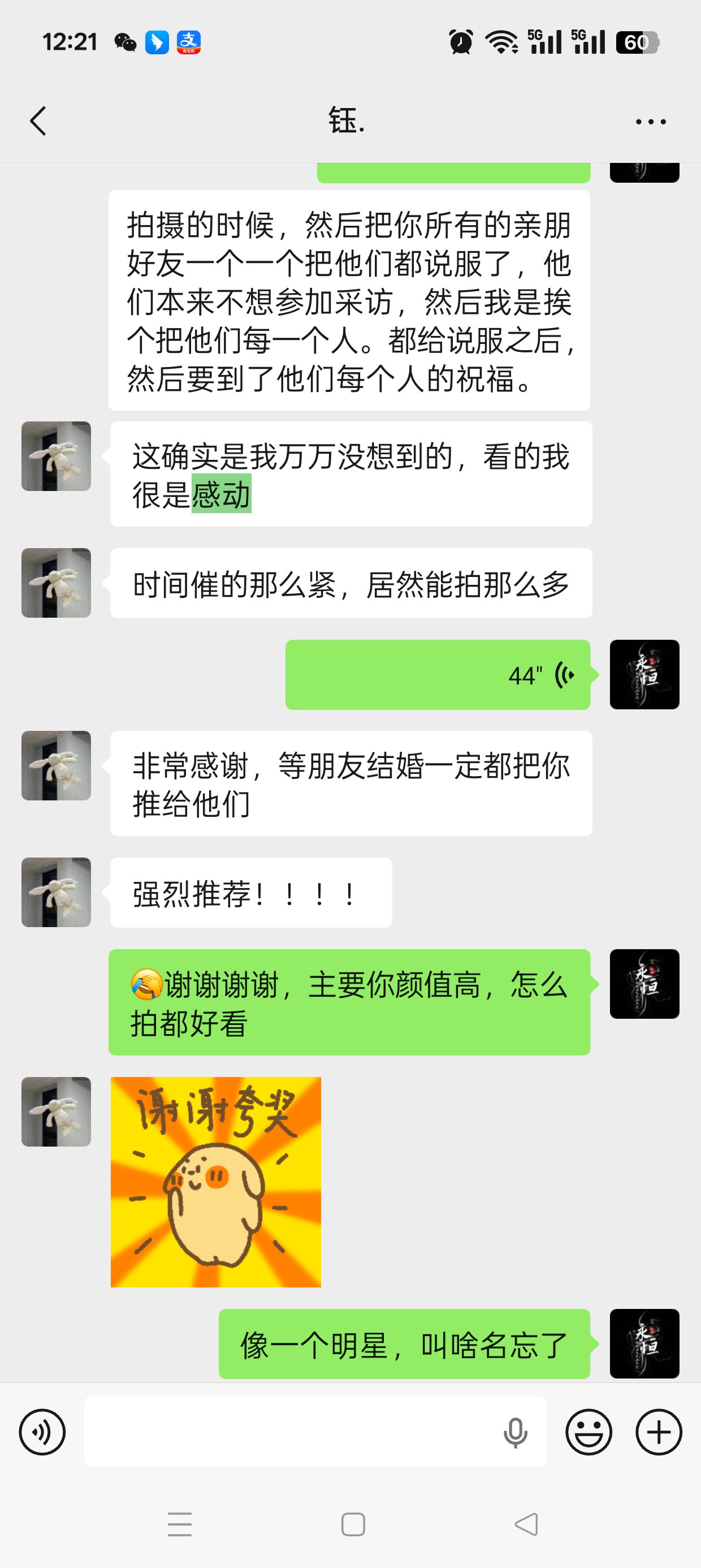This screenshot has height=1568, width=701.
Task: Open the plus attachments menu
Action: tap(659, 1432)
